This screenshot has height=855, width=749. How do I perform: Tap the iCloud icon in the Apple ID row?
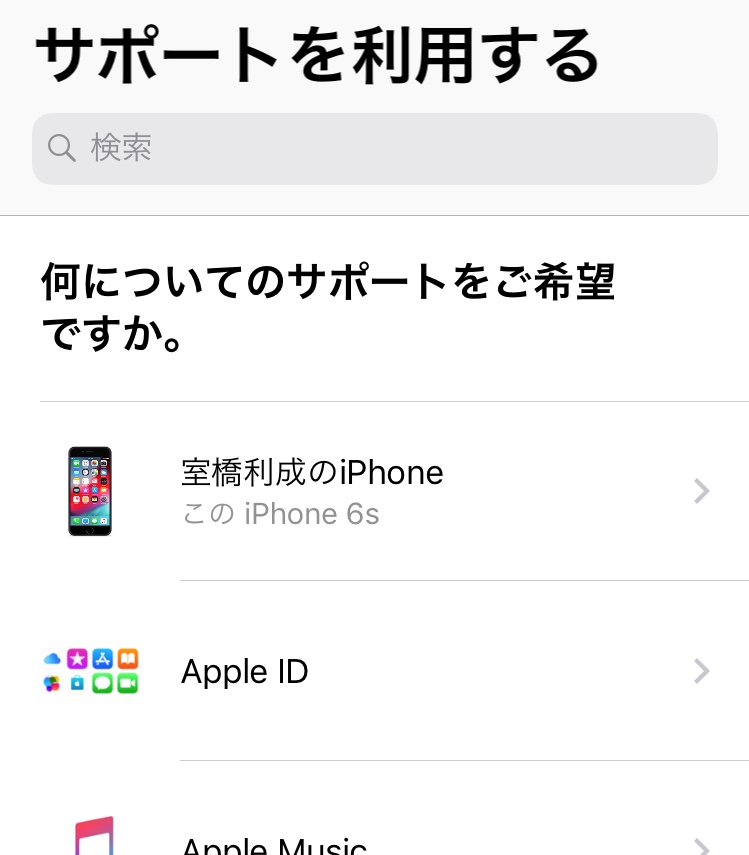[x=52, y=658]
